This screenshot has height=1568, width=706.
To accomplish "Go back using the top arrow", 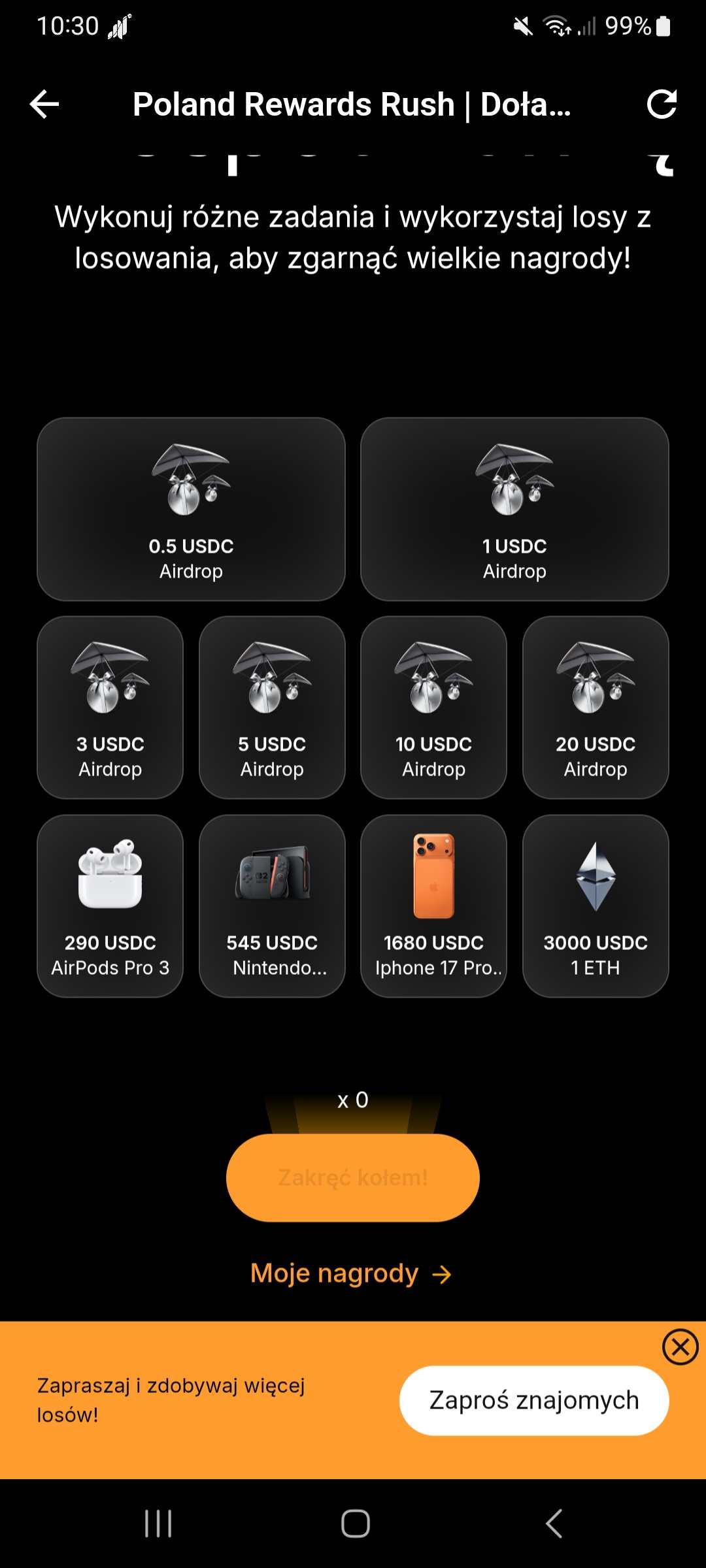I will pyautogui.click(x=44, y=105).
